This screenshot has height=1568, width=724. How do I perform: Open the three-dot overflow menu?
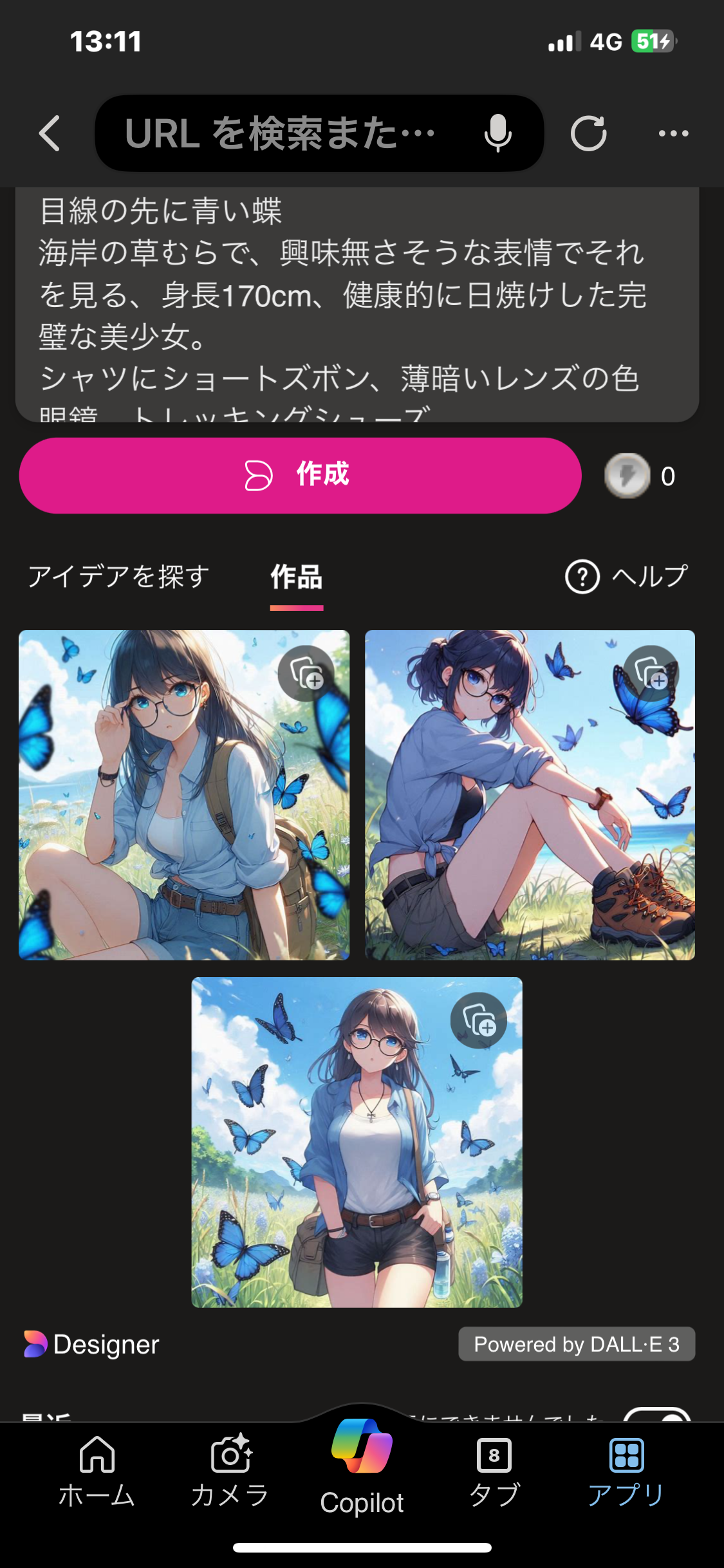[x=673, y=133]
